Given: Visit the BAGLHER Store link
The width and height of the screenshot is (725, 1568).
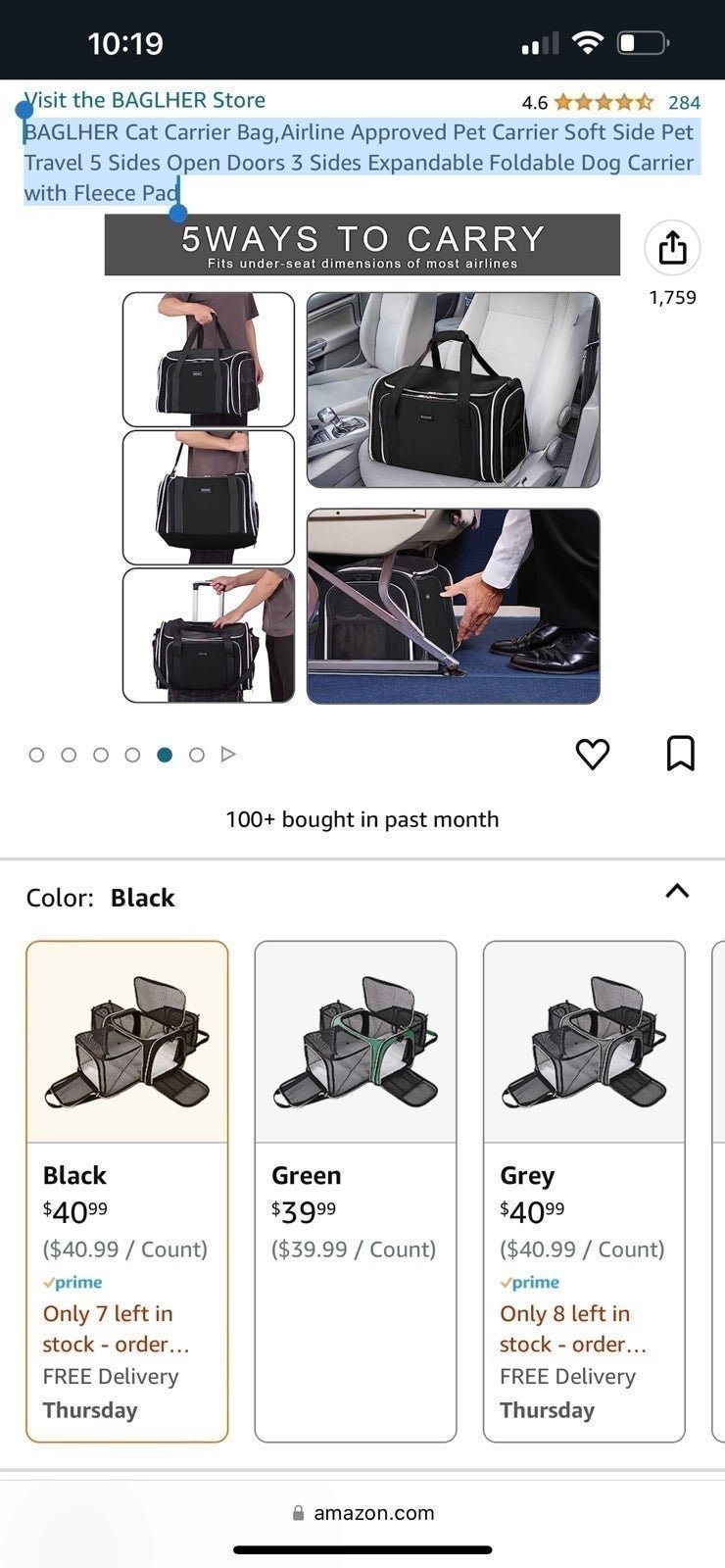Looking at the screenshot, I should pos(145,100).
